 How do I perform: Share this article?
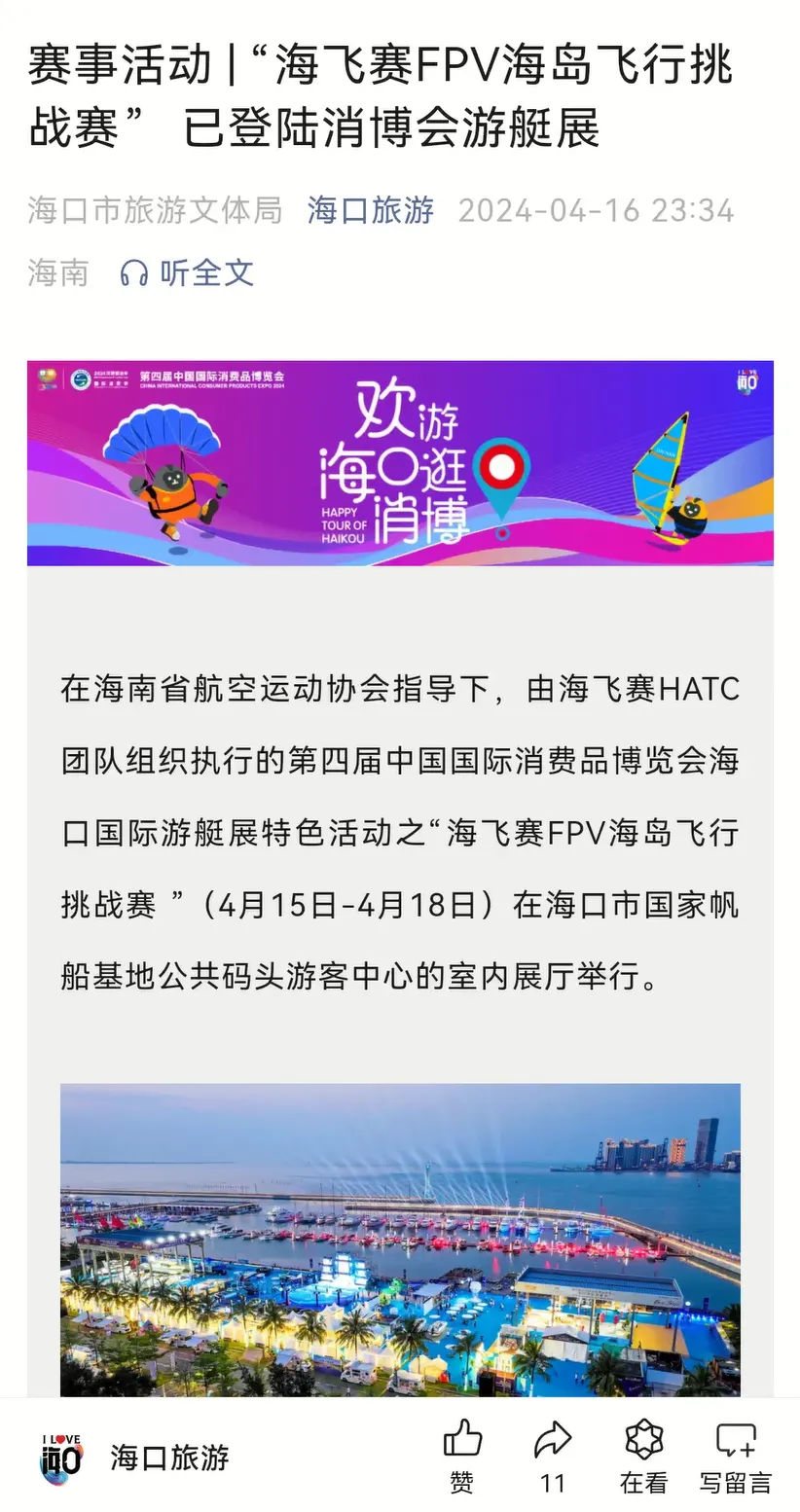(553, 1455)
